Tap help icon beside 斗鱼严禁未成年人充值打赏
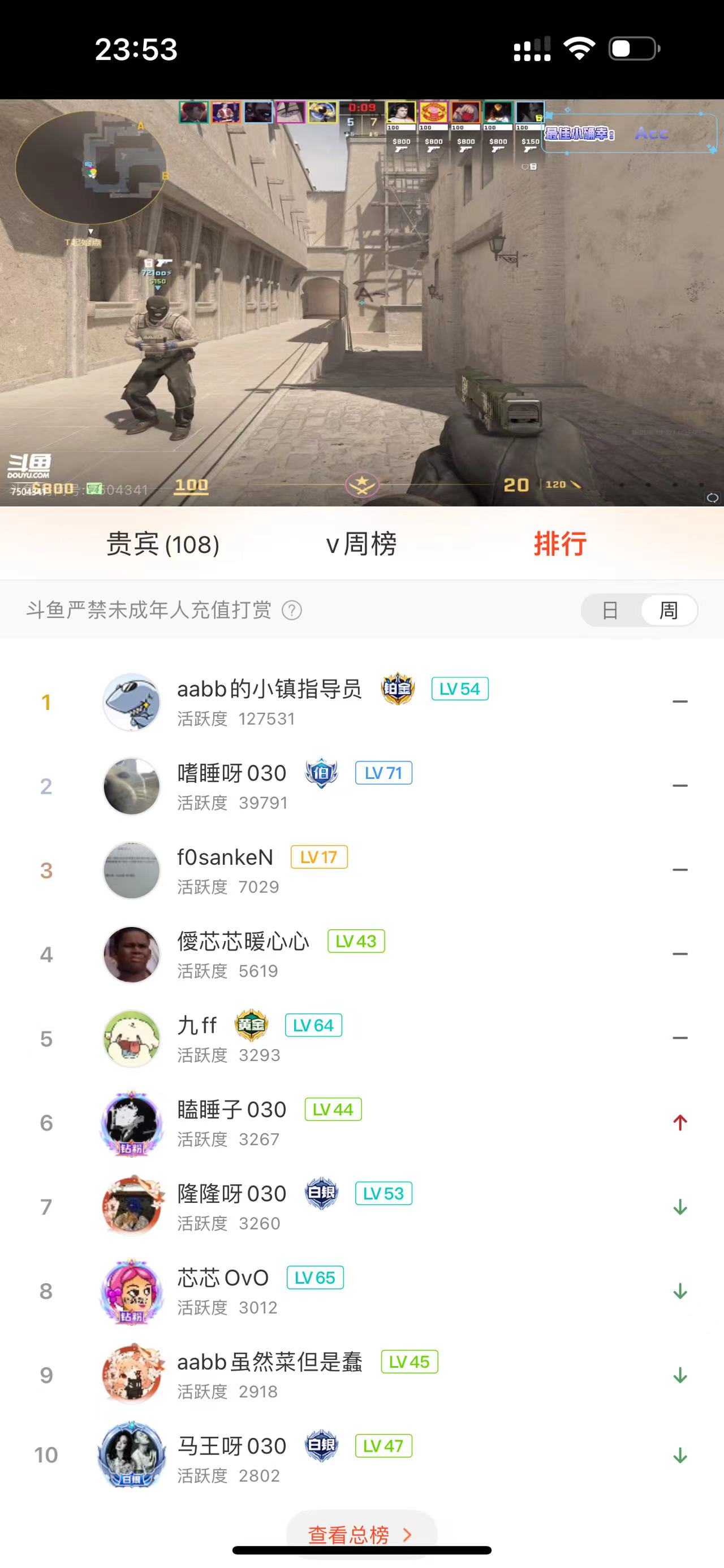This screenshot has width=724, height=1568. click(x=292, y=610)
